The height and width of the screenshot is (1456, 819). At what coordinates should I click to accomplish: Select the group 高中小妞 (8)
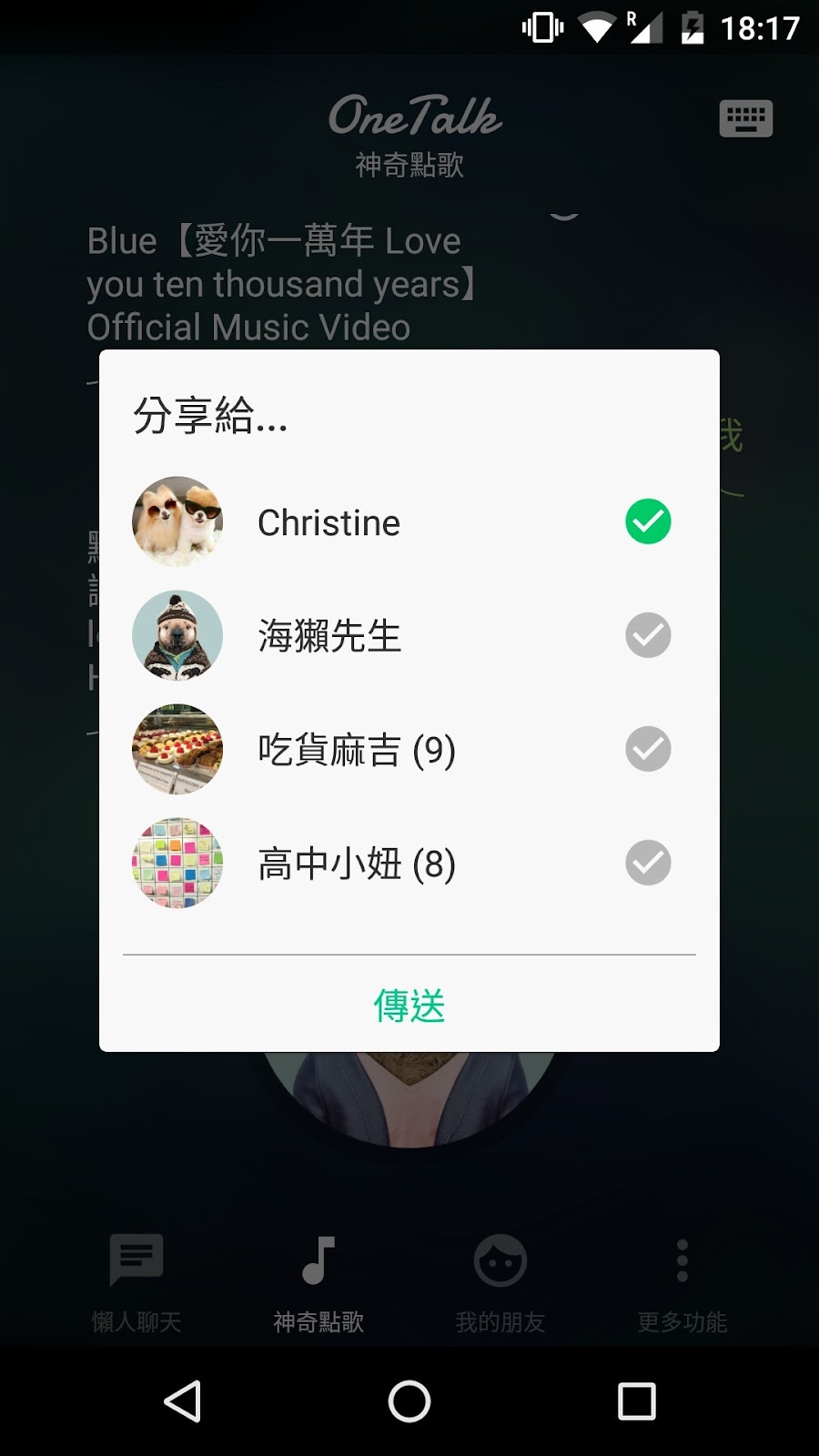point(648,863)
